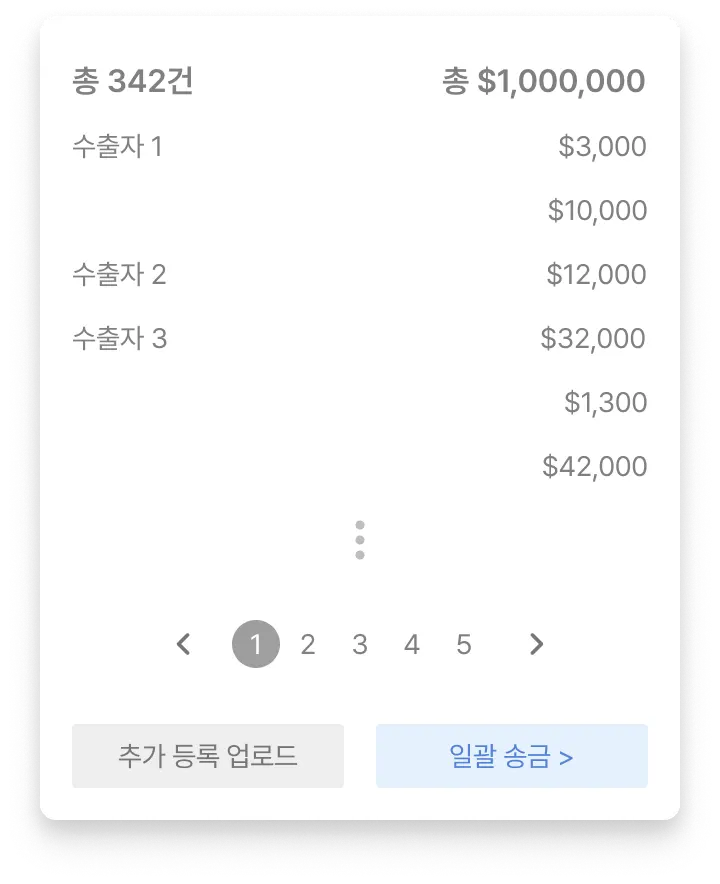Jump to page 2
720x884 pixels.
coord(308,645)
